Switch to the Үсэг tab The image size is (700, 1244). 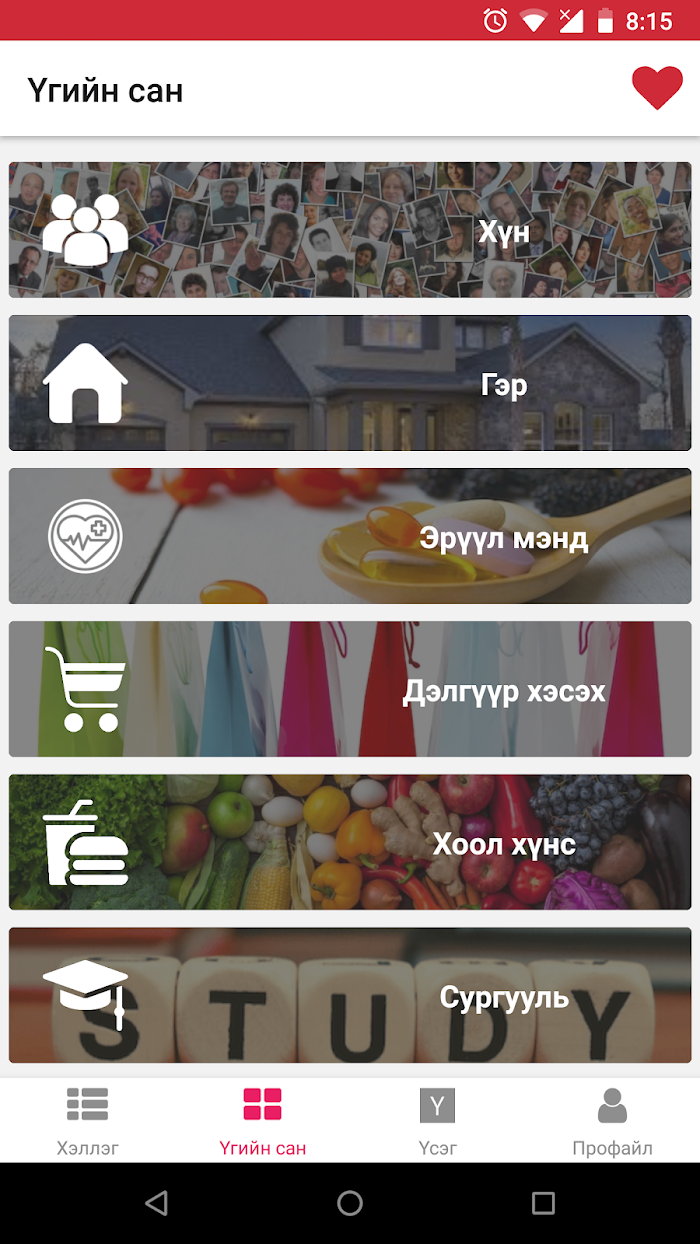click(x=437, y=1121)
